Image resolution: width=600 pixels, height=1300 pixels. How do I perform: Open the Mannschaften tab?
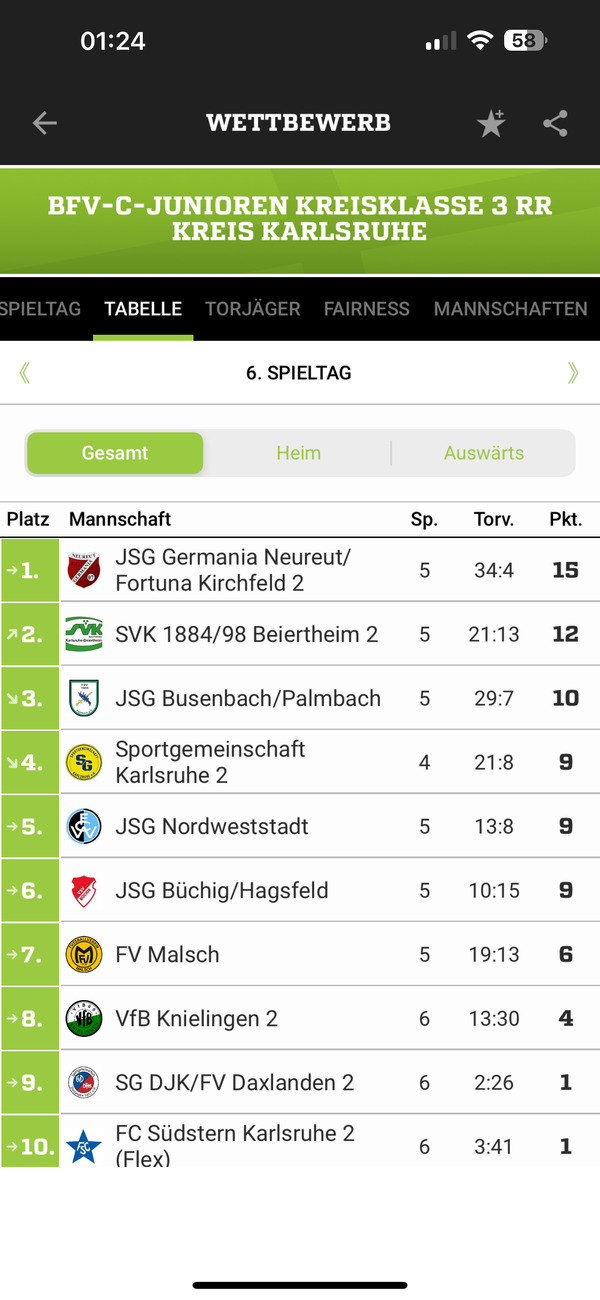[511, 309]
